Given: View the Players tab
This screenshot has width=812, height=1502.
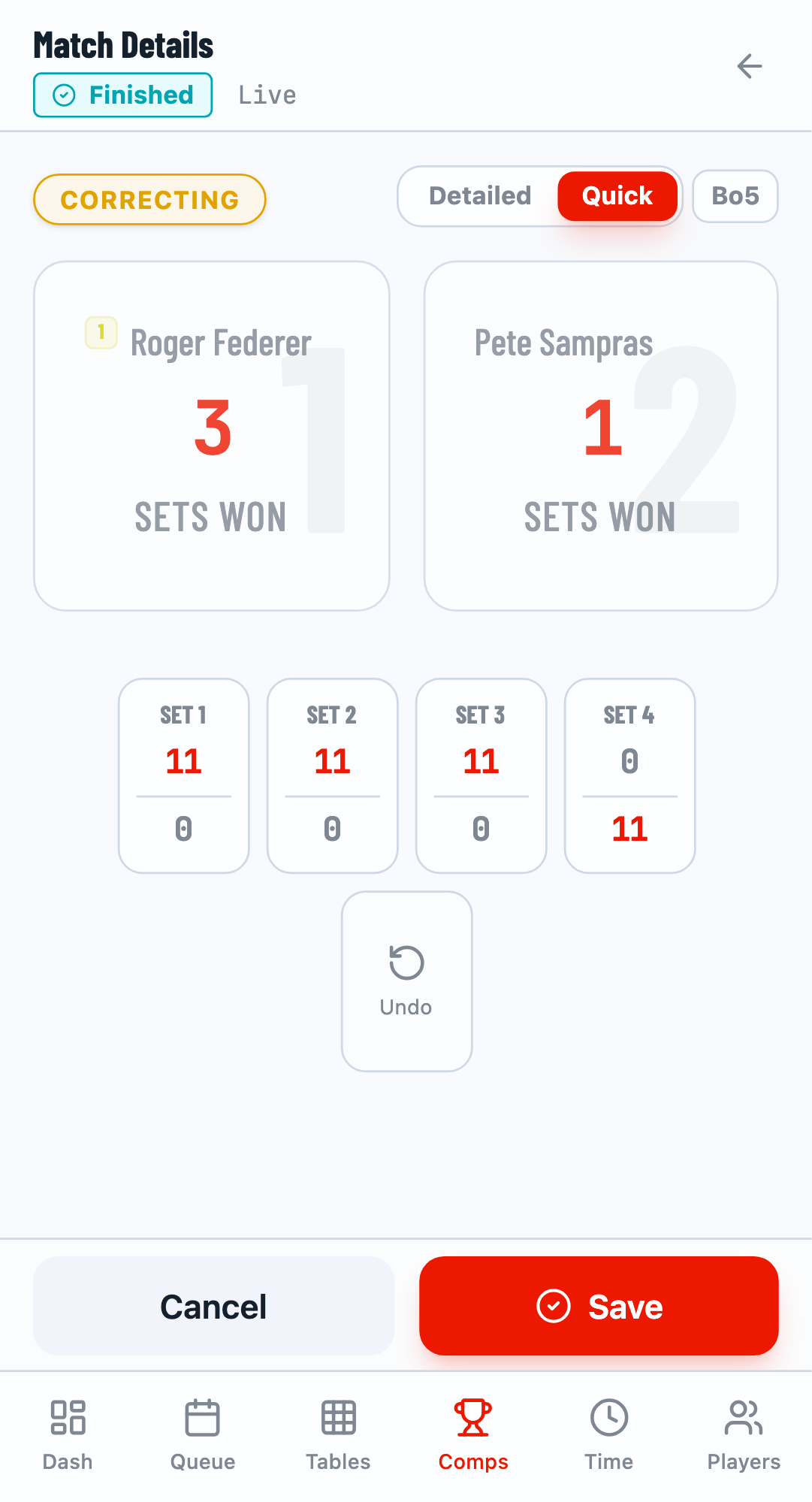Looking at the screenshot, I should 744,1434.
